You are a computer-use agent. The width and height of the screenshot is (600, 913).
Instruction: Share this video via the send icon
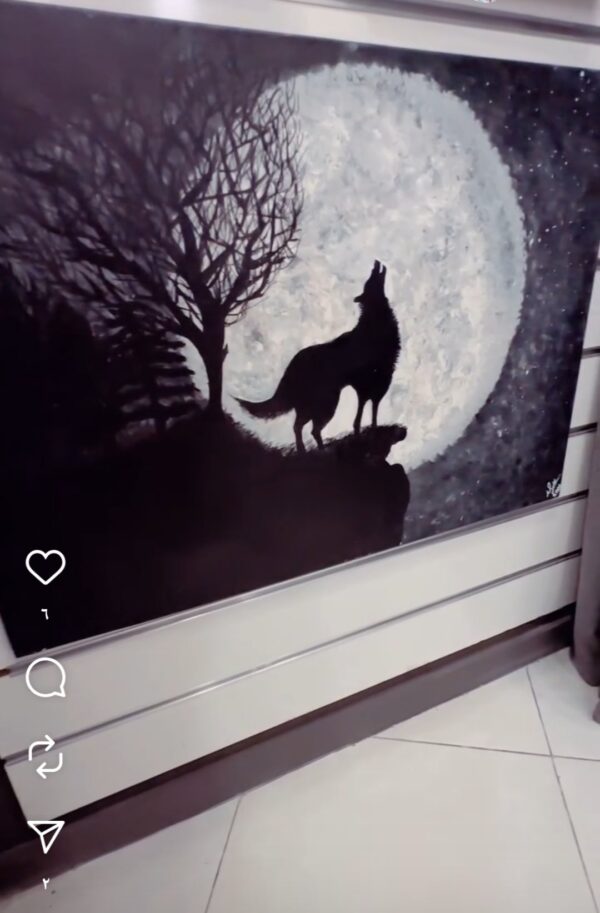(x=46, y=835)
